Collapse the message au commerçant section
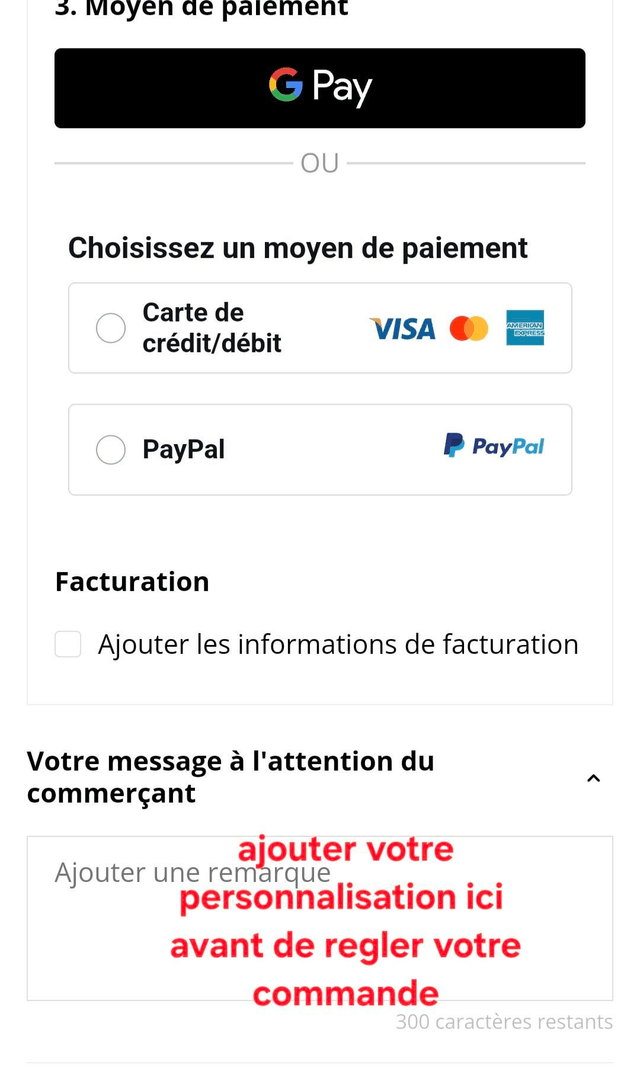Screen dimensions: 640x1067 coord(593,778)
